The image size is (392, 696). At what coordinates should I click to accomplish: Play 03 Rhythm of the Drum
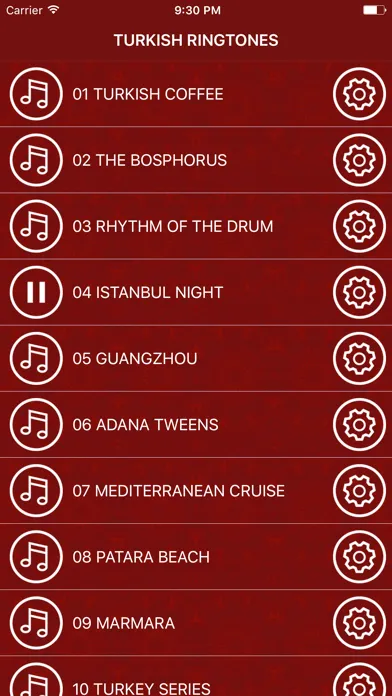(x=36, y=226)
